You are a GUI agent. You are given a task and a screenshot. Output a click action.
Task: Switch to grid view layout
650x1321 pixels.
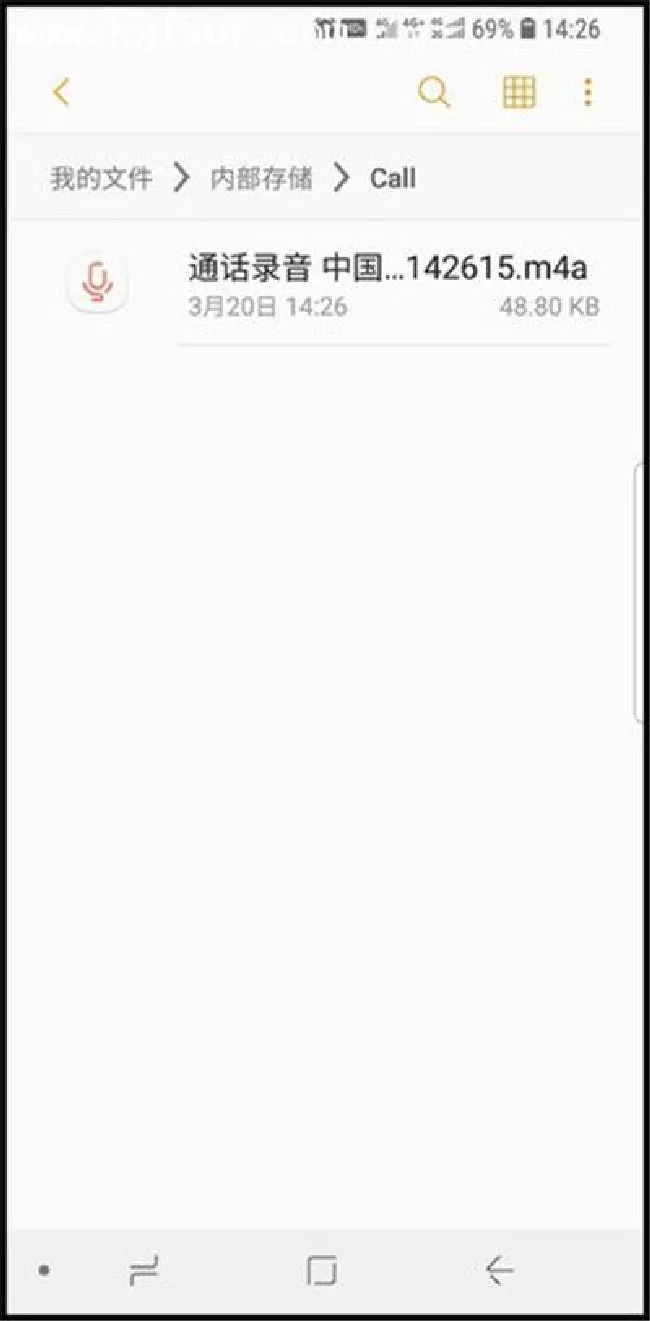[x=518, y=93]
